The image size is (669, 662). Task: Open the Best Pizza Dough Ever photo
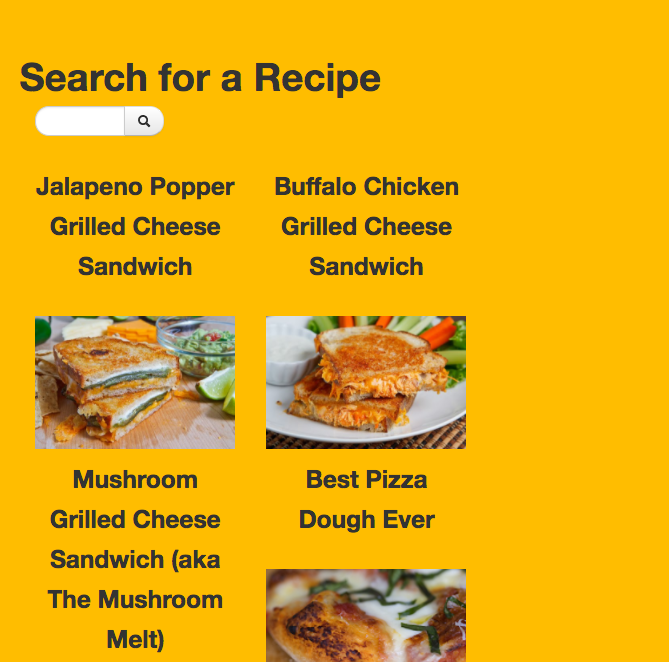click(366, 615)
